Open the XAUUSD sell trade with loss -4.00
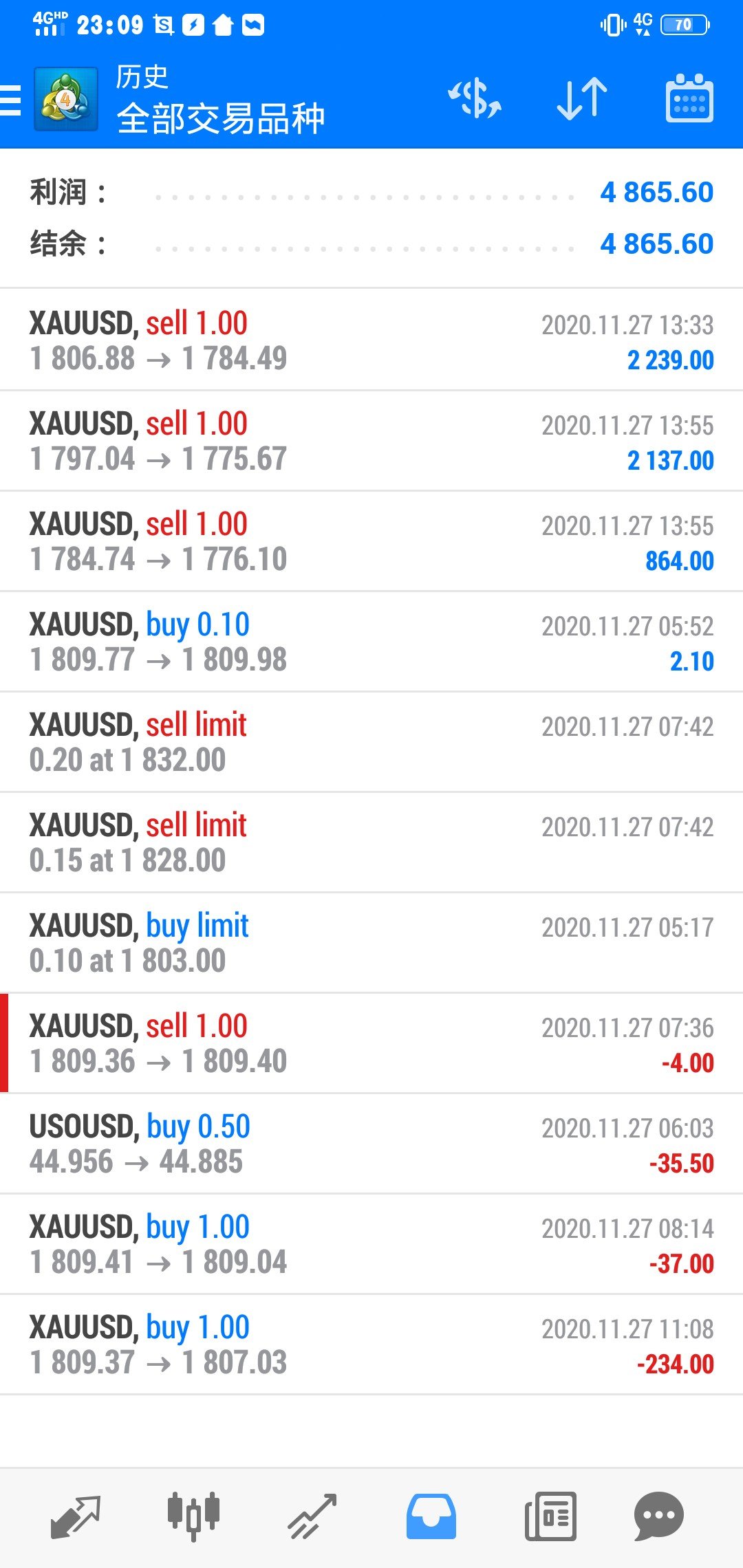The image size is (743, 1568). [x=371, y=1043]
